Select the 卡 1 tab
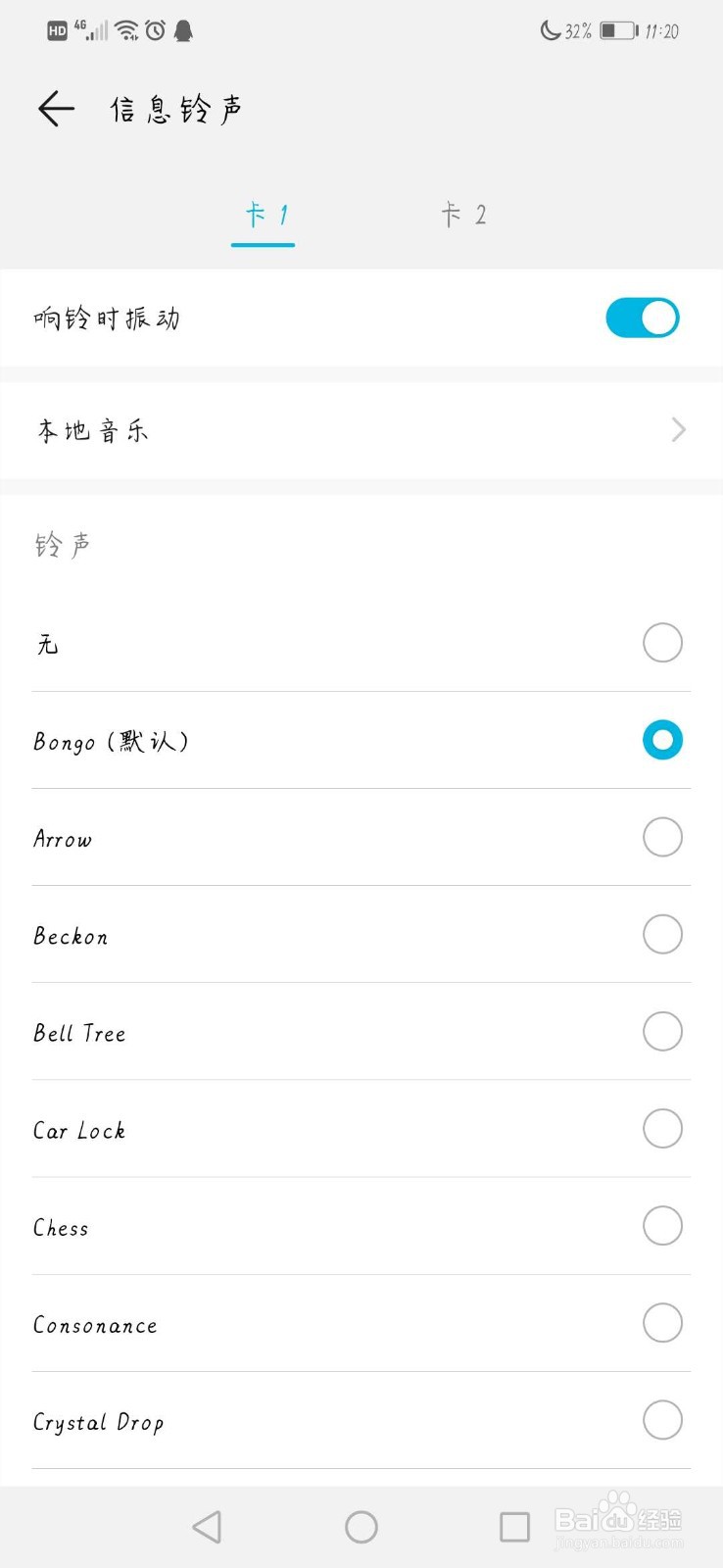Image resolution: width=723 pixels, height=1568 pixels. click(264, 215)
